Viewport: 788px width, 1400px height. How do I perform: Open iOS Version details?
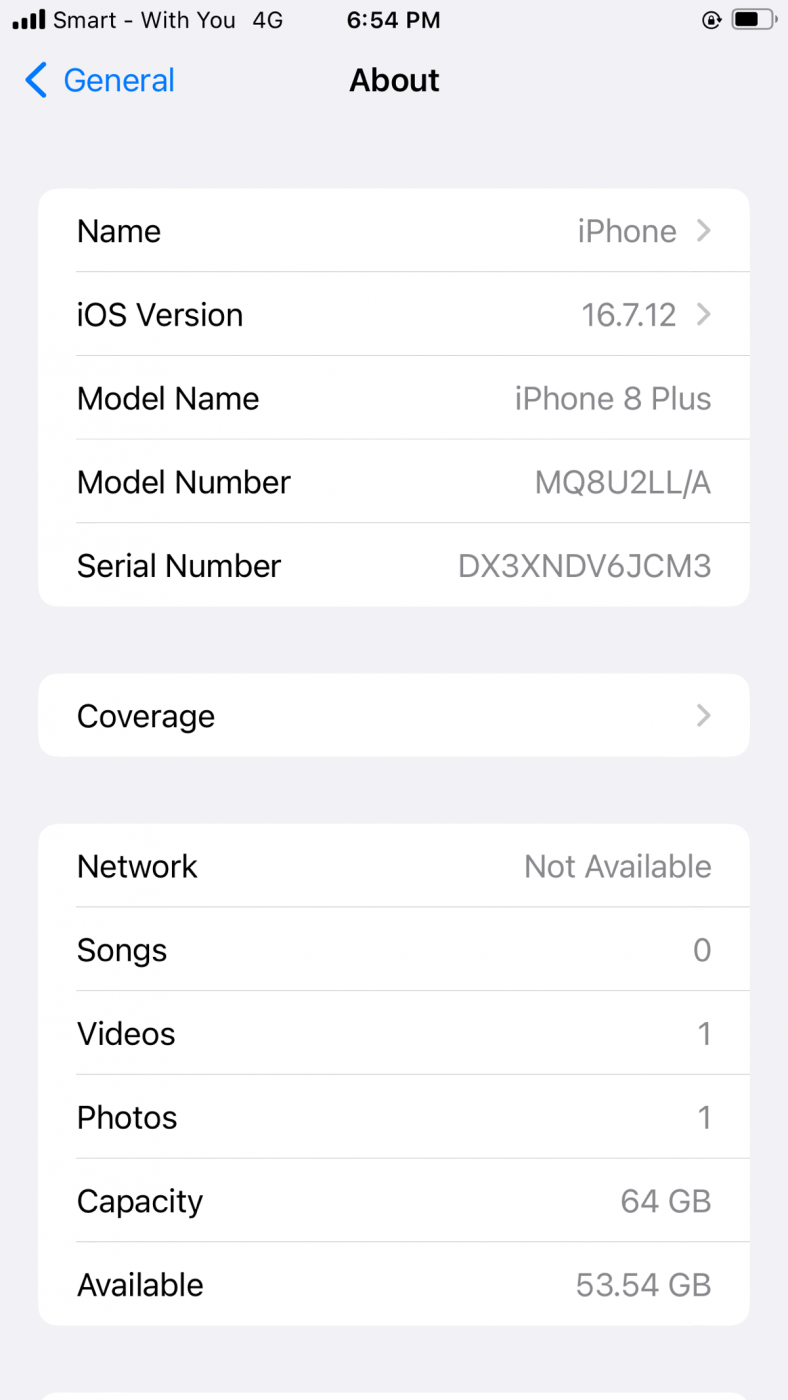click(x=393, y=315)
